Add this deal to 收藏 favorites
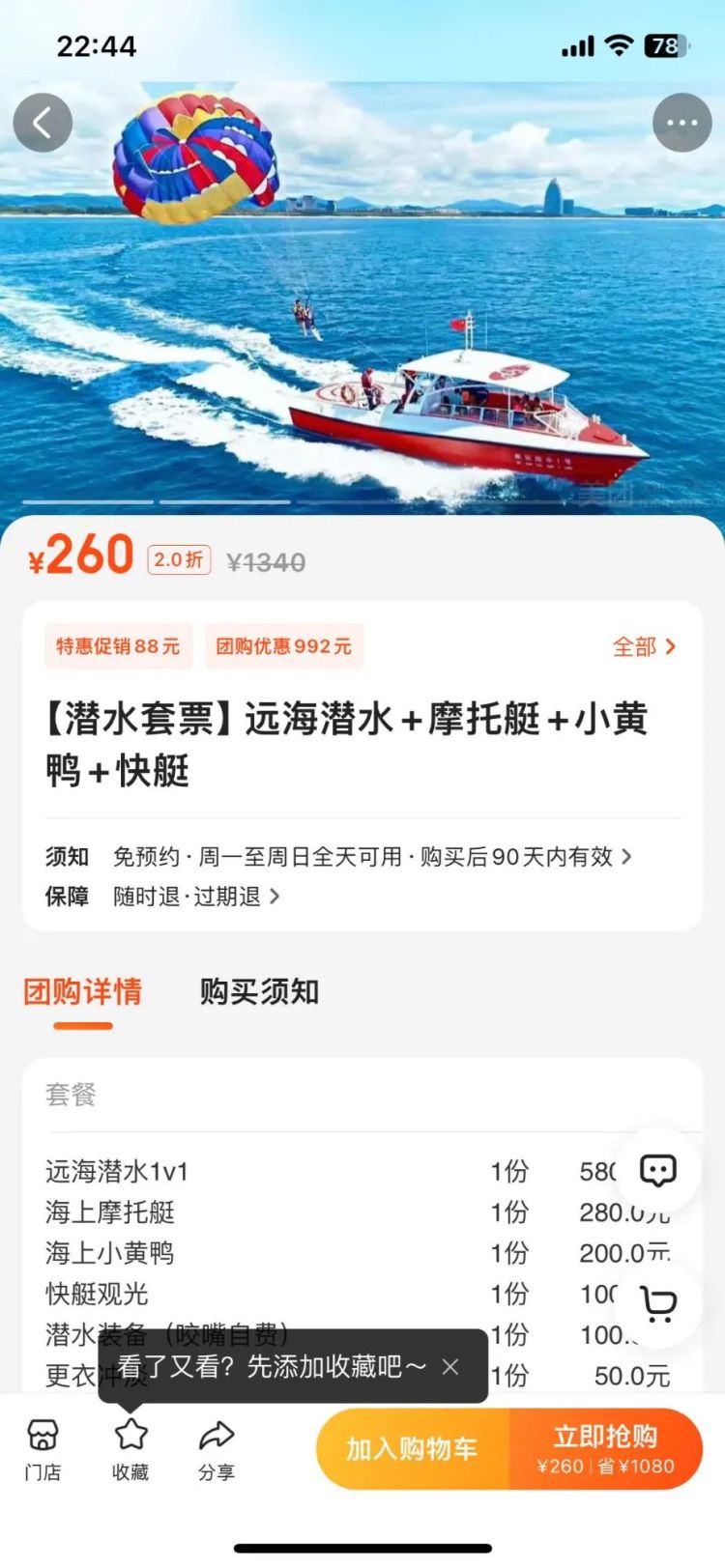Screen dimensions: 725x1568 tap(130, 1448)
